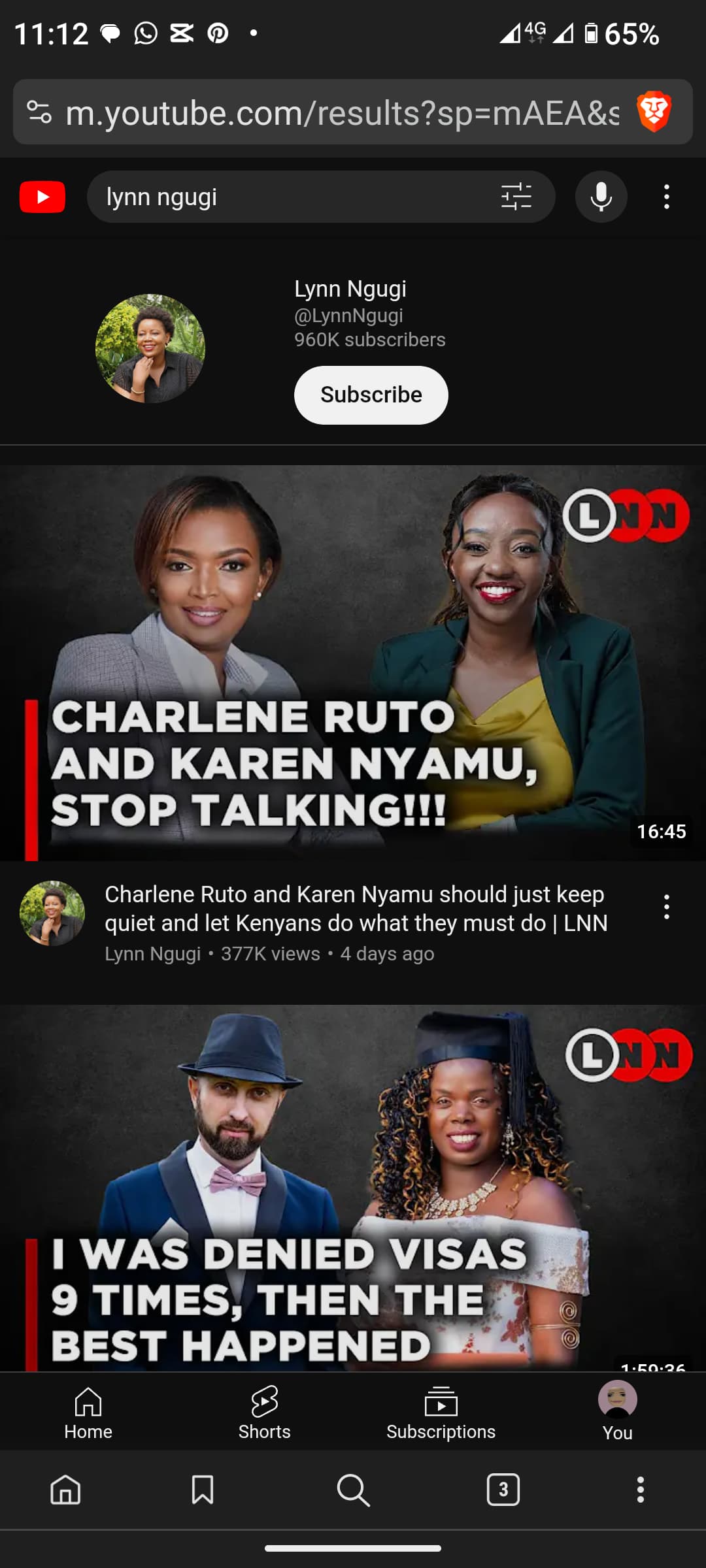Tap the YouTube logo to go home
This screenshot has height=1568, width=706.
point(42,197)
